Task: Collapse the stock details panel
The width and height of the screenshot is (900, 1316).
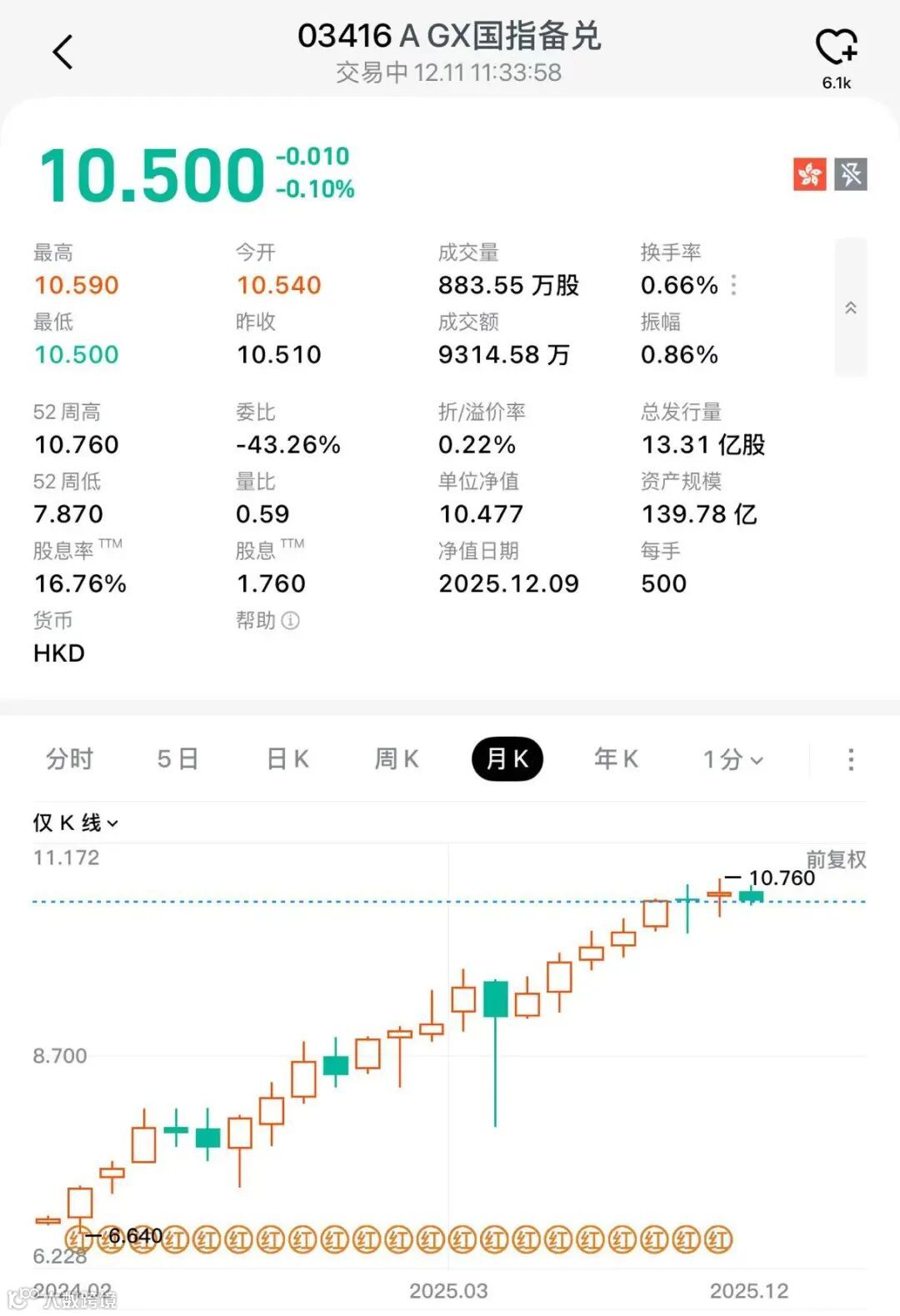Action: pyautogui.click(x=851, y=308)
